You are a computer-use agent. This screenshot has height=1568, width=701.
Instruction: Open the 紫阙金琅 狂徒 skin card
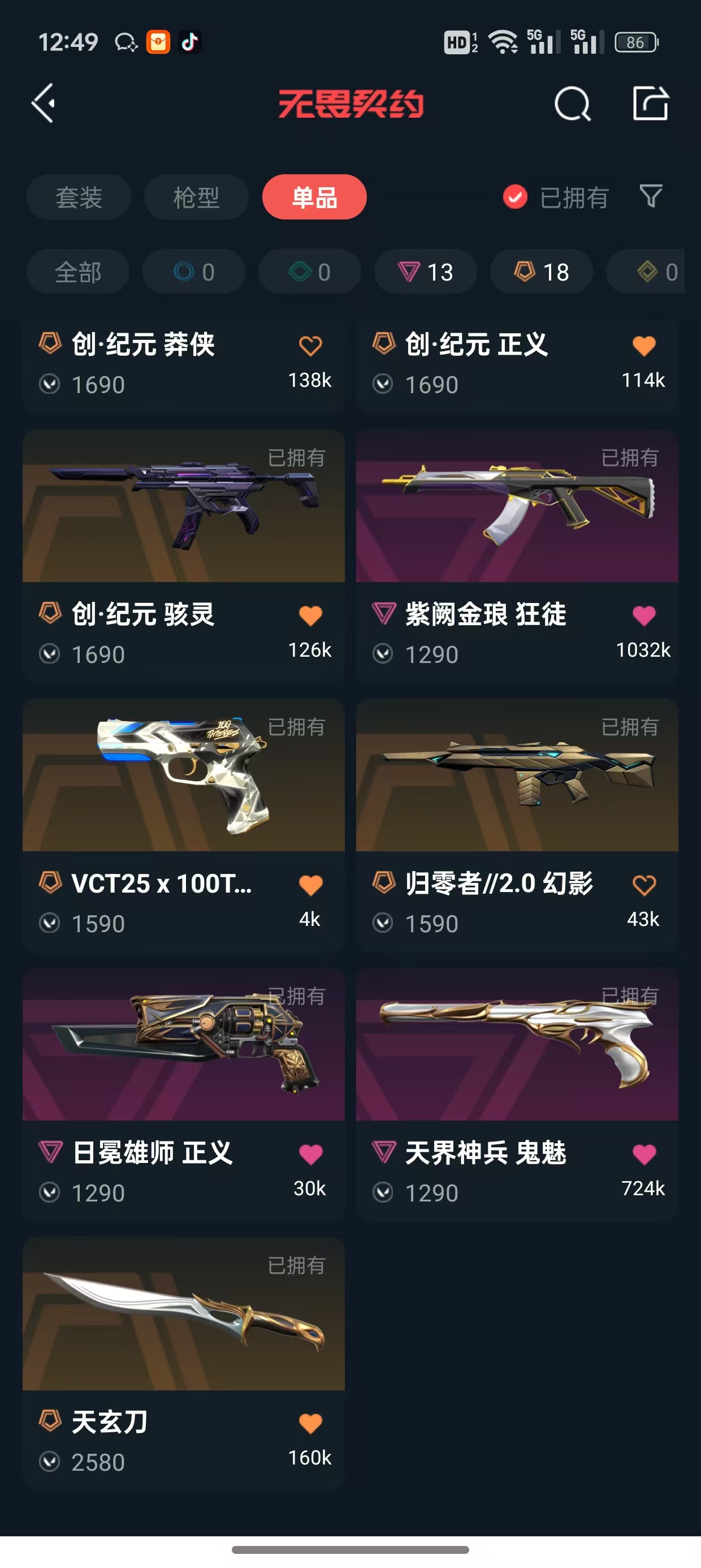click(x=517, y=555)
